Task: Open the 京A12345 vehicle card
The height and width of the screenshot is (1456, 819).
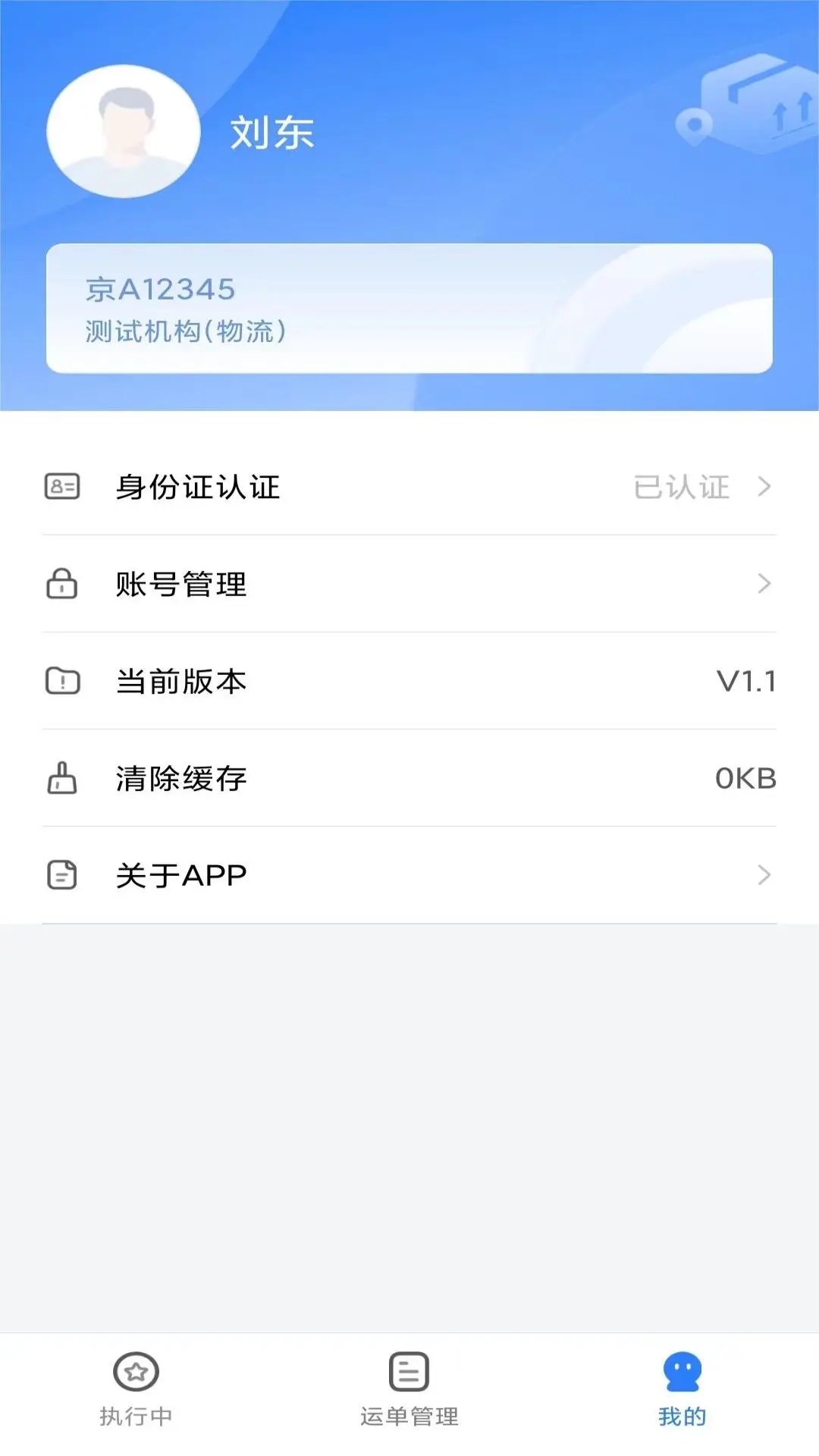Action: tap(409, 309)
